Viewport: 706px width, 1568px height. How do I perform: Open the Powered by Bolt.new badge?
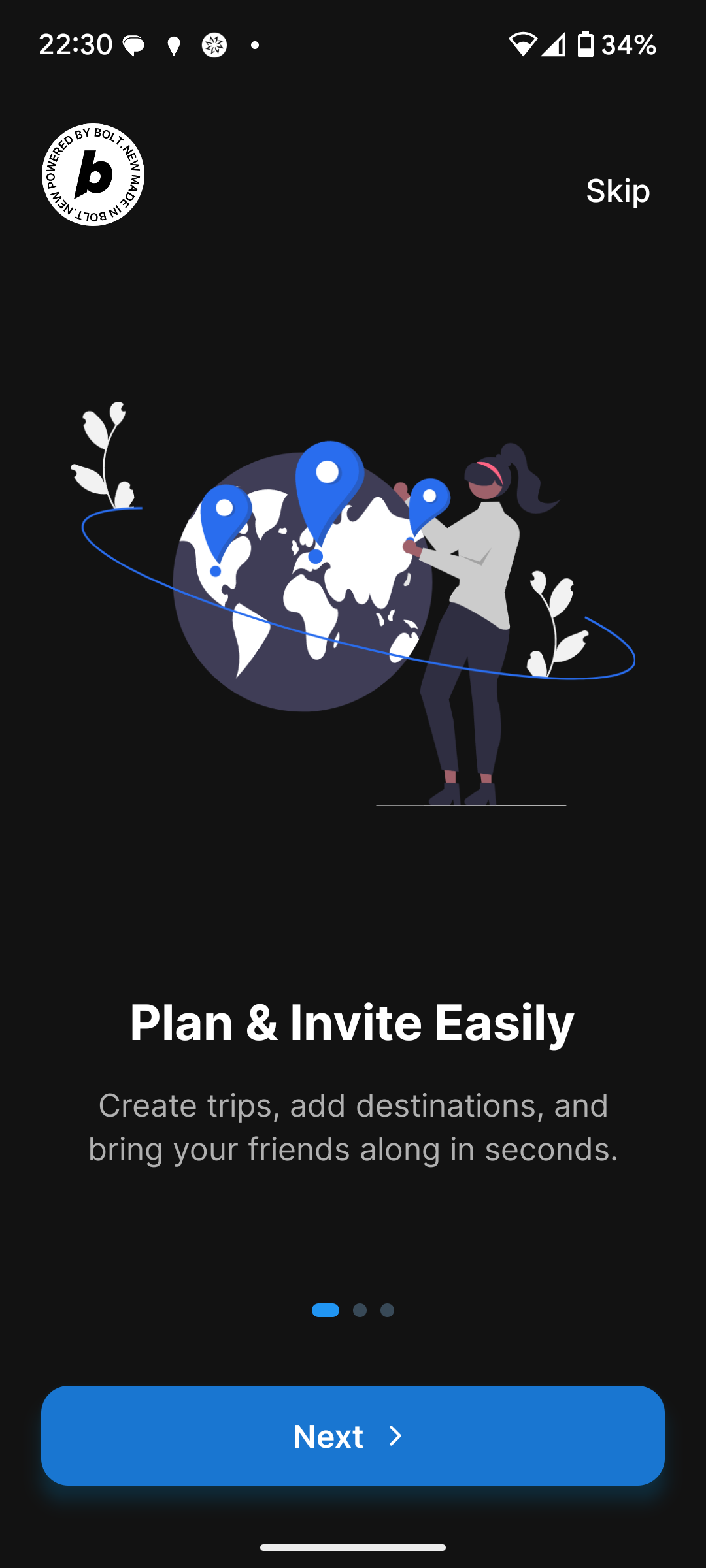tap(93, 174)
